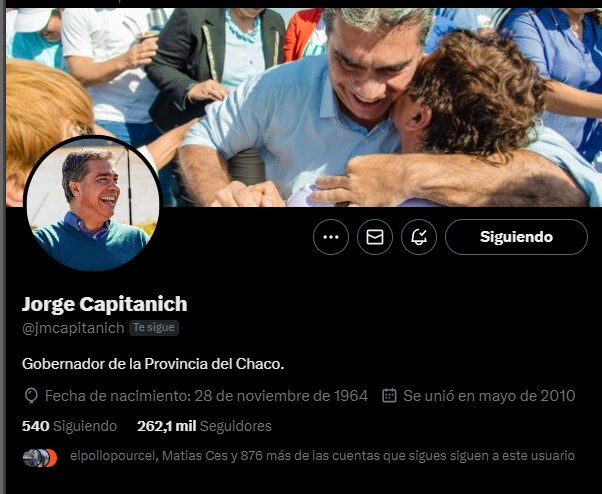
Task: Tap the notification bell for this account
Action: coord(419,237)
